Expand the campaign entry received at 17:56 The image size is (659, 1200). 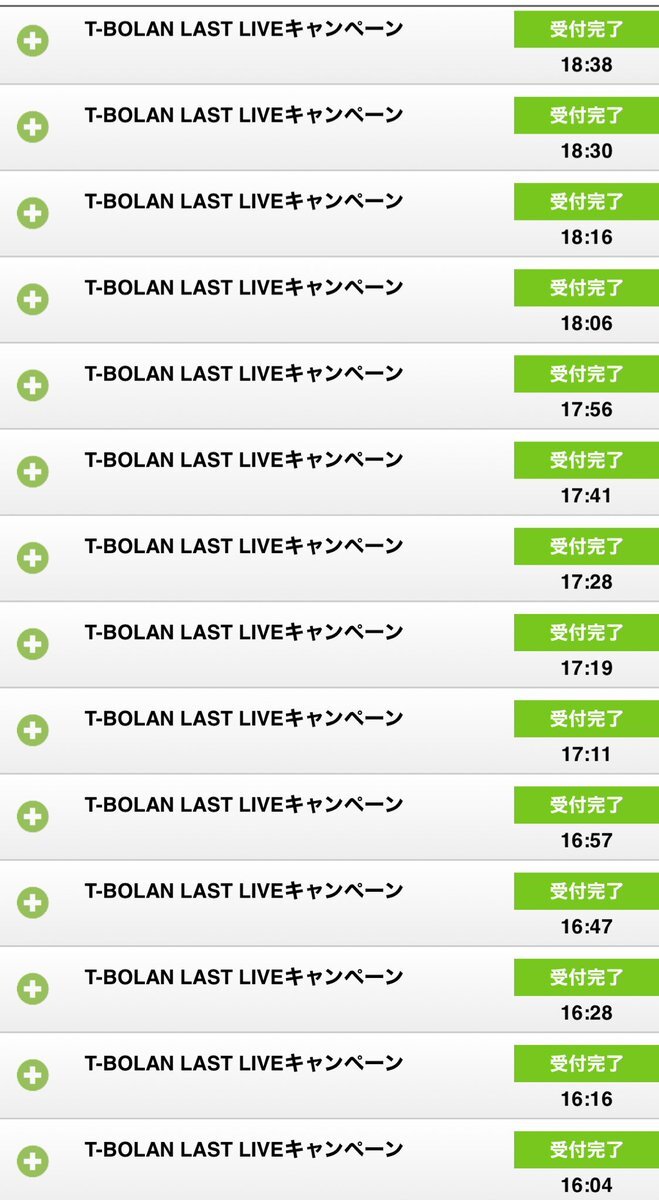click(x=33, y=385)
